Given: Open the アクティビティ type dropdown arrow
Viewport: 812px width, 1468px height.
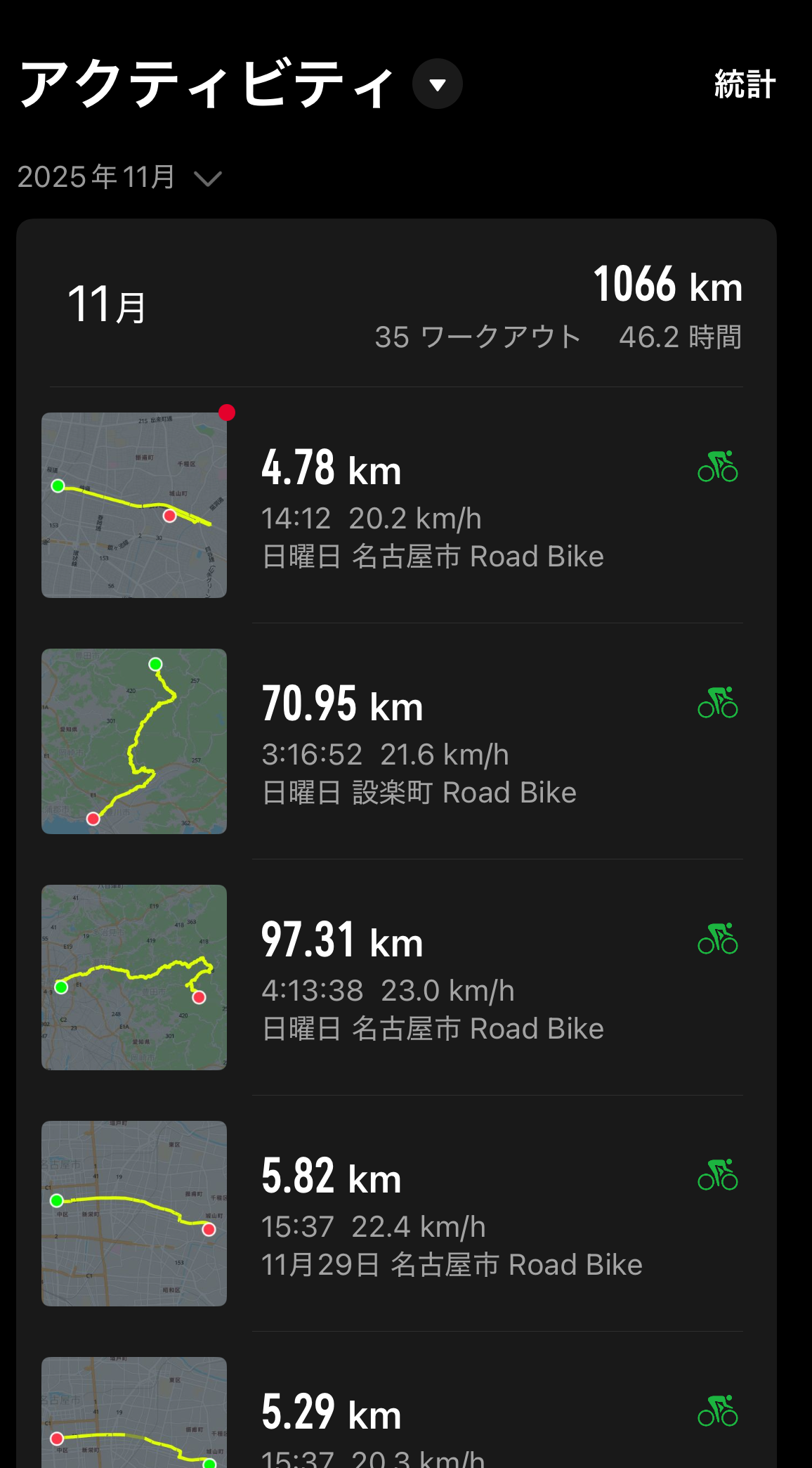Looking at the screenshot, I should [x=437, y=84].
